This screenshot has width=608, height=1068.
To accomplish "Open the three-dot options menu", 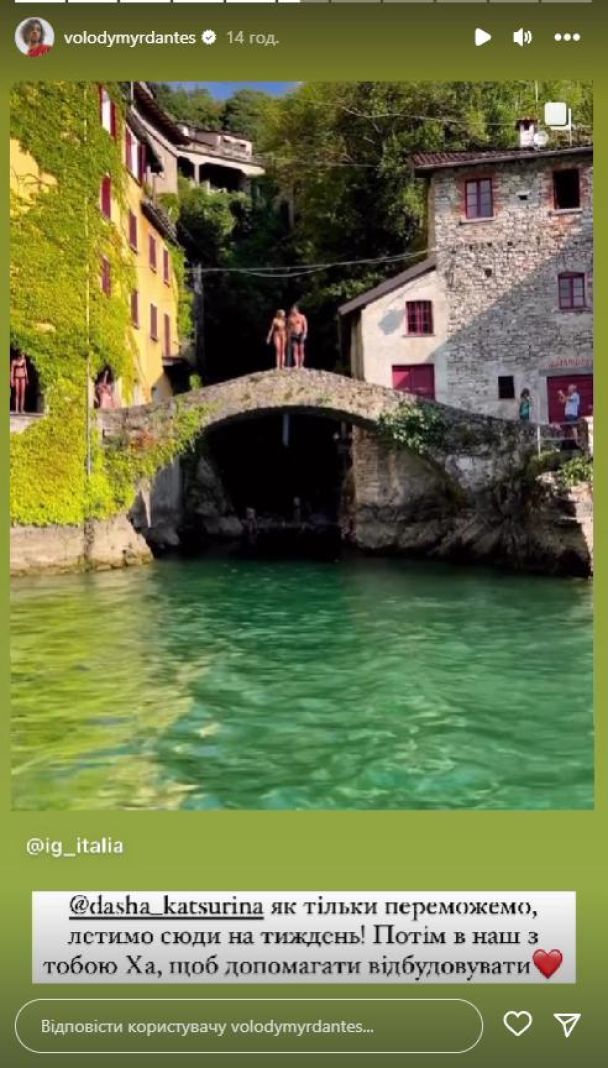I will tap(567, 37).
